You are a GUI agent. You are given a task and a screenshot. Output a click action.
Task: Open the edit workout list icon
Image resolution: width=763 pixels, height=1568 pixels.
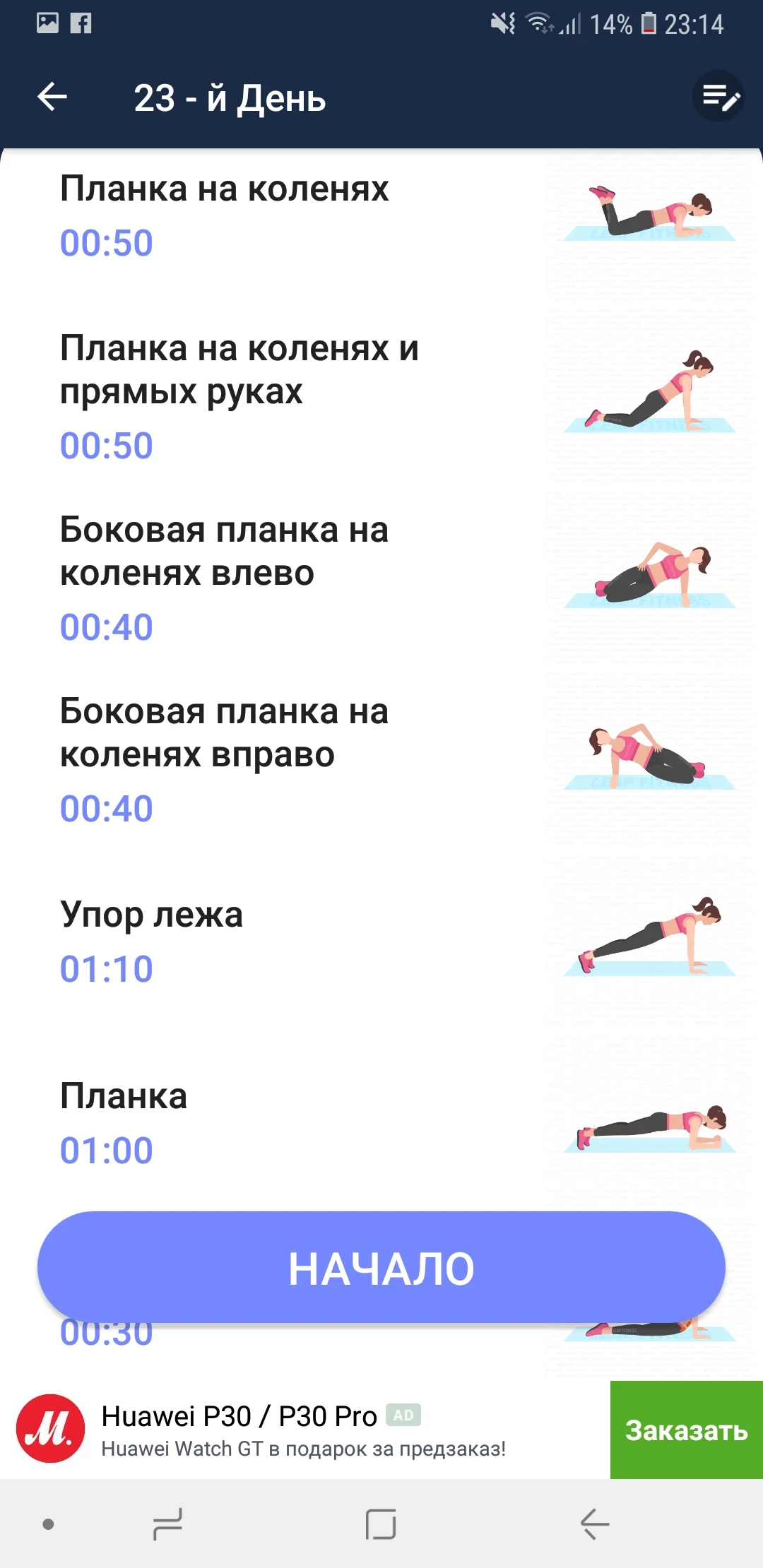click(718, 98)
